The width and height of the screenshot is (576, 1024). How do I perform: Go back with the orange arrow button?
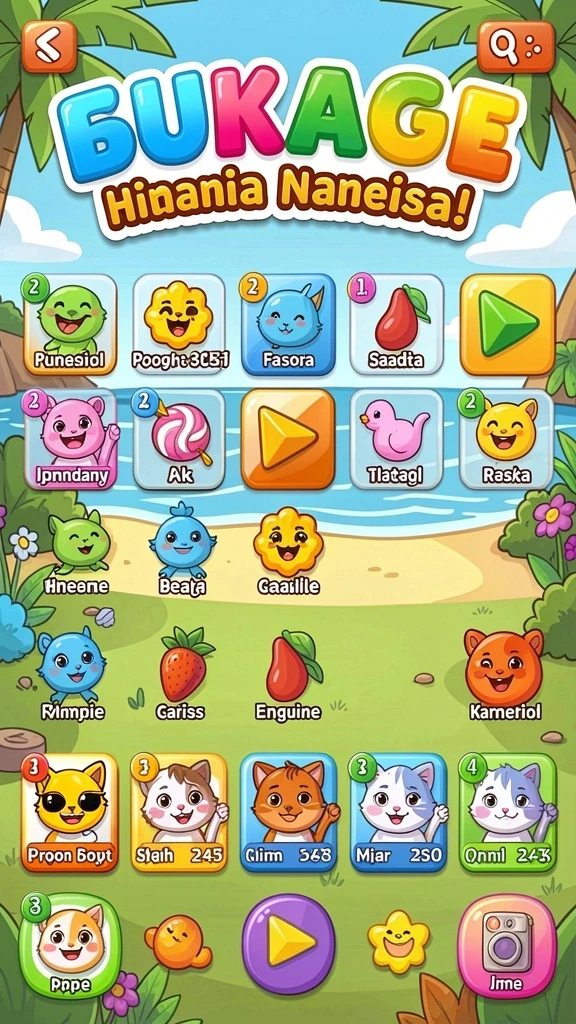(49, 46)
